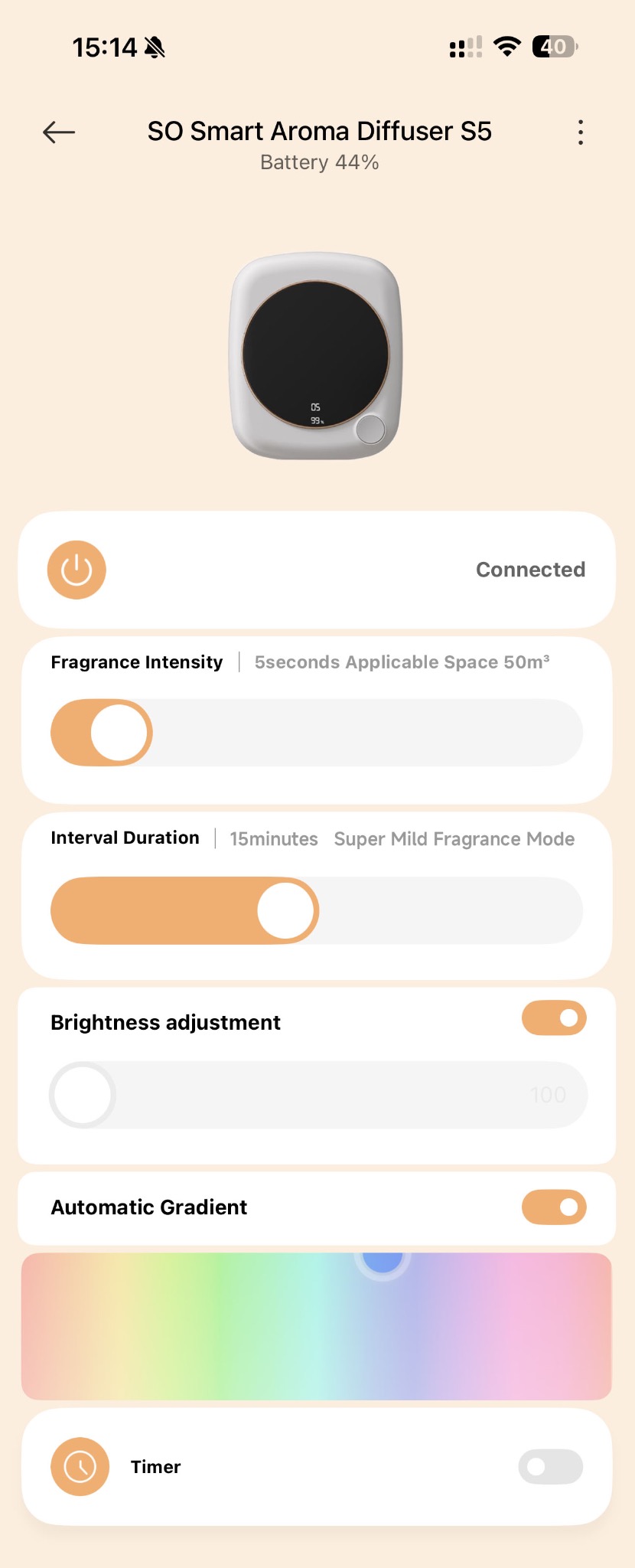Tap the Wi-Fi icon in the status bar

tap(507, 46)
